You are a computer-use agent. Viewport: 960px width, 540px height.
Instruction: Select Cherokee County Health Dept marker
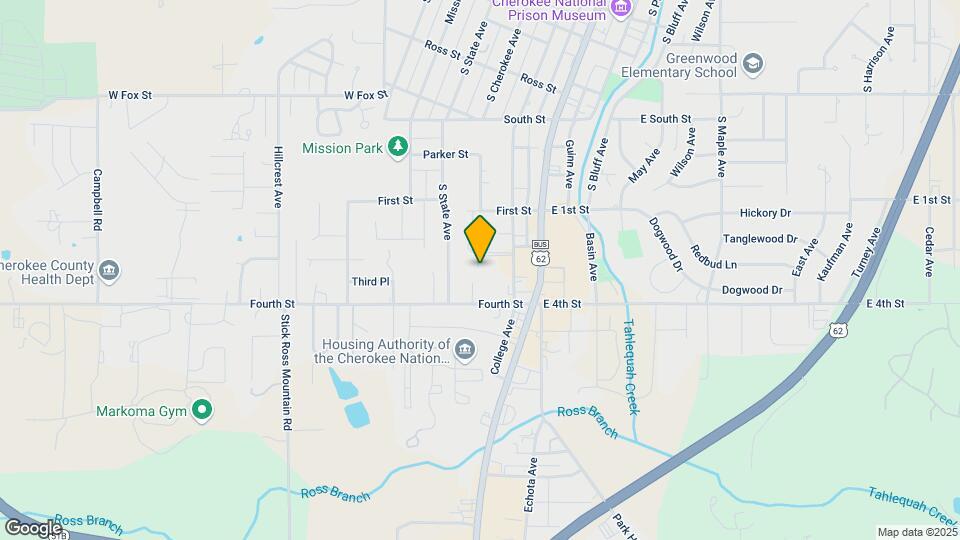110,270
